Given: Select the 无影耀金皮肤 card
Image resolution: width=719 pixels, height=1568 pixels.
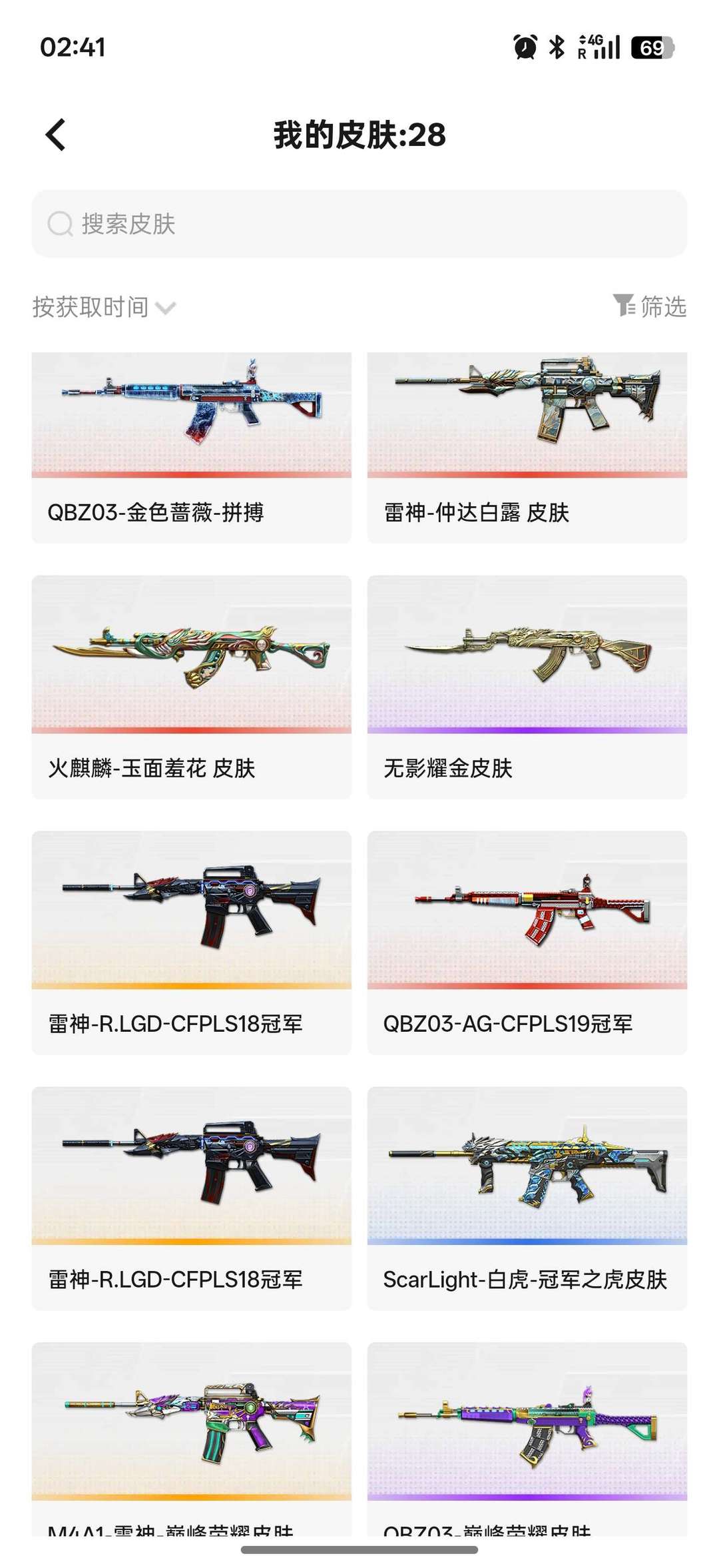Looking at the screenshot, I should [x=527, y=686].
